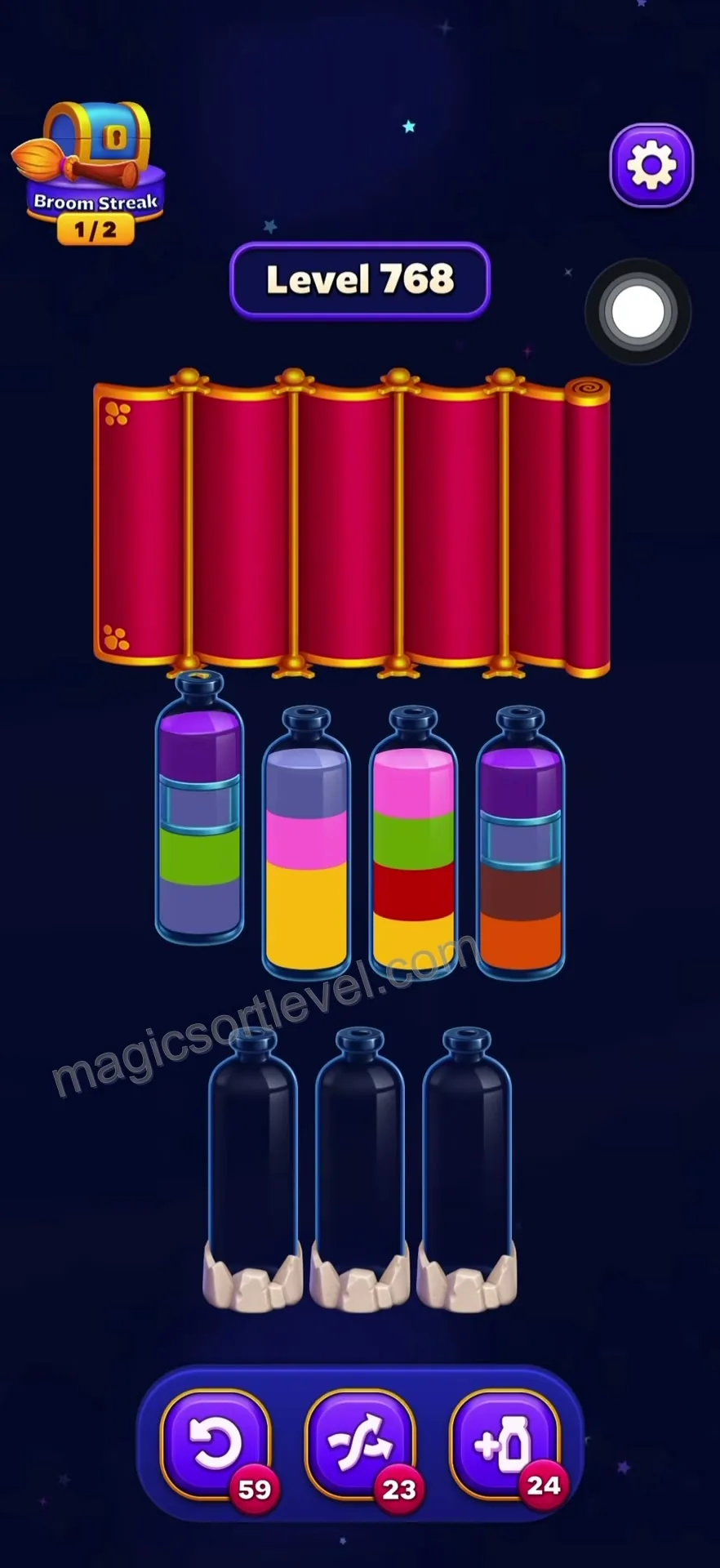Select the bottle with orange bottom layer

(x=520, y=842)
